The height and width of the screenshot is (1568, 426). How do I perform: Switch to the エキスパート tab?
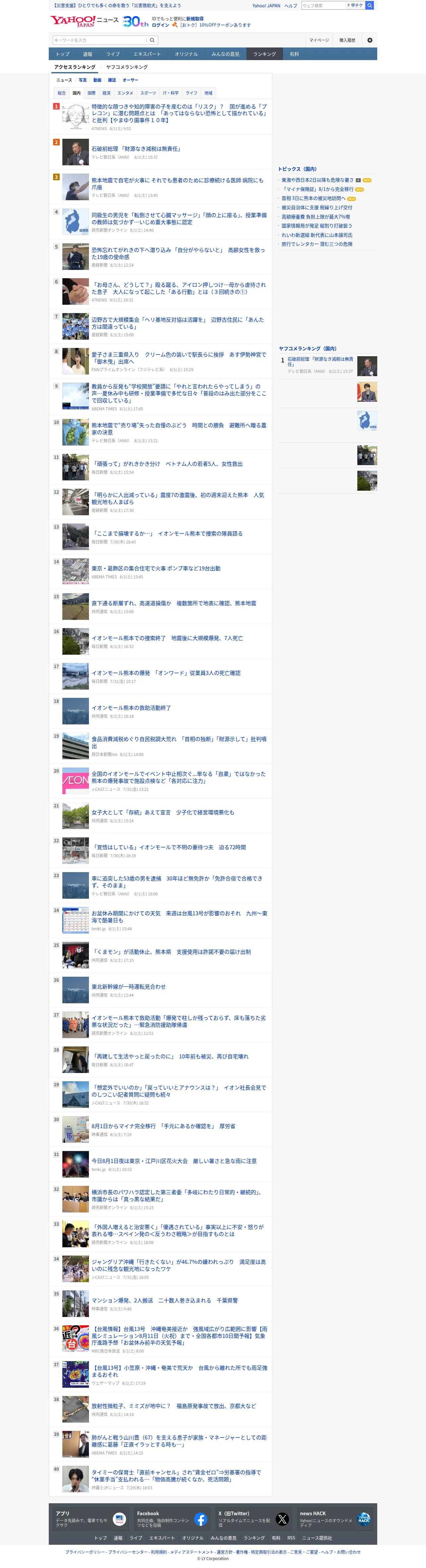pos(147,54)
